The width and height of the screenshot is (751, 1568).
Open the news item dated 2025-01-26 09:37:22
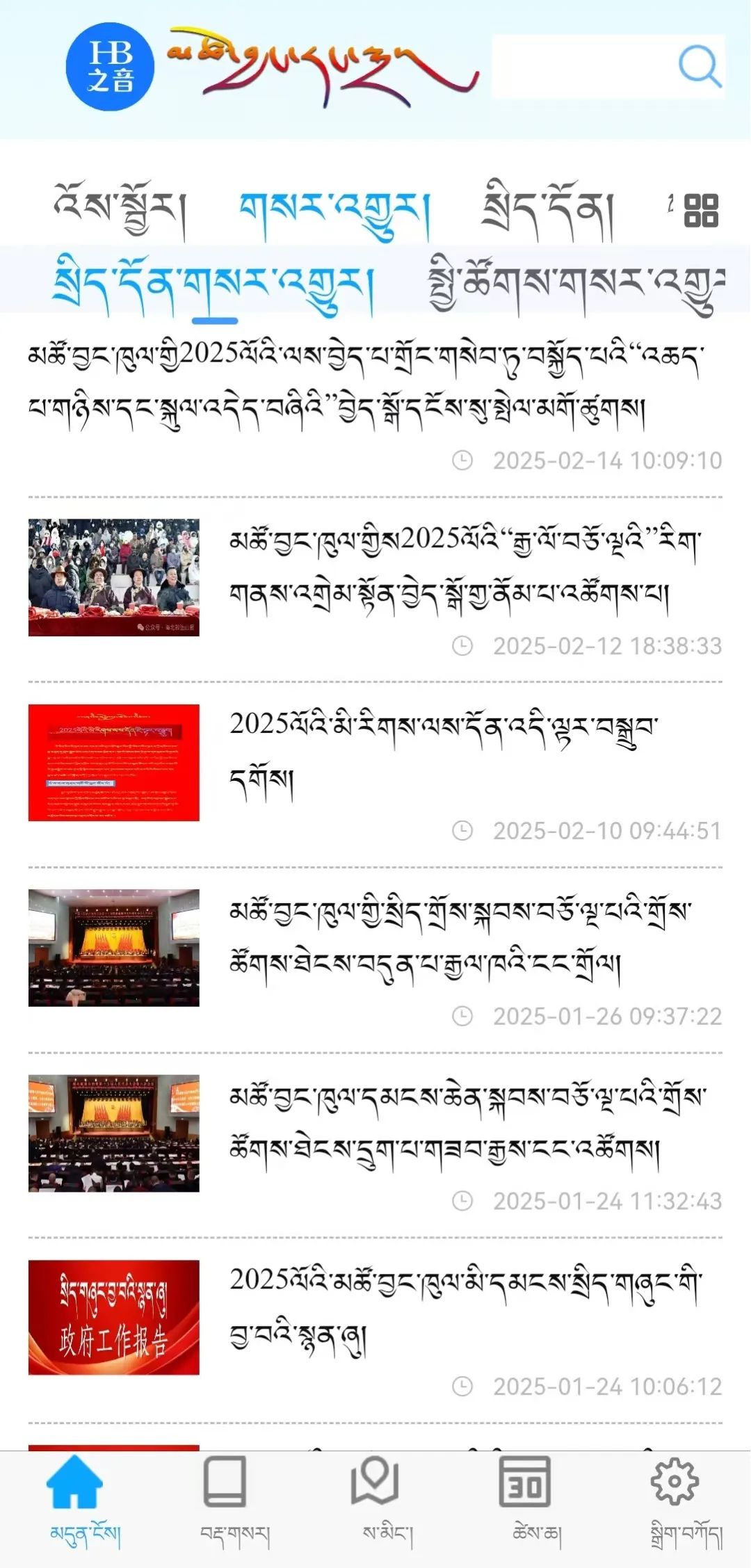click(459, 936)
